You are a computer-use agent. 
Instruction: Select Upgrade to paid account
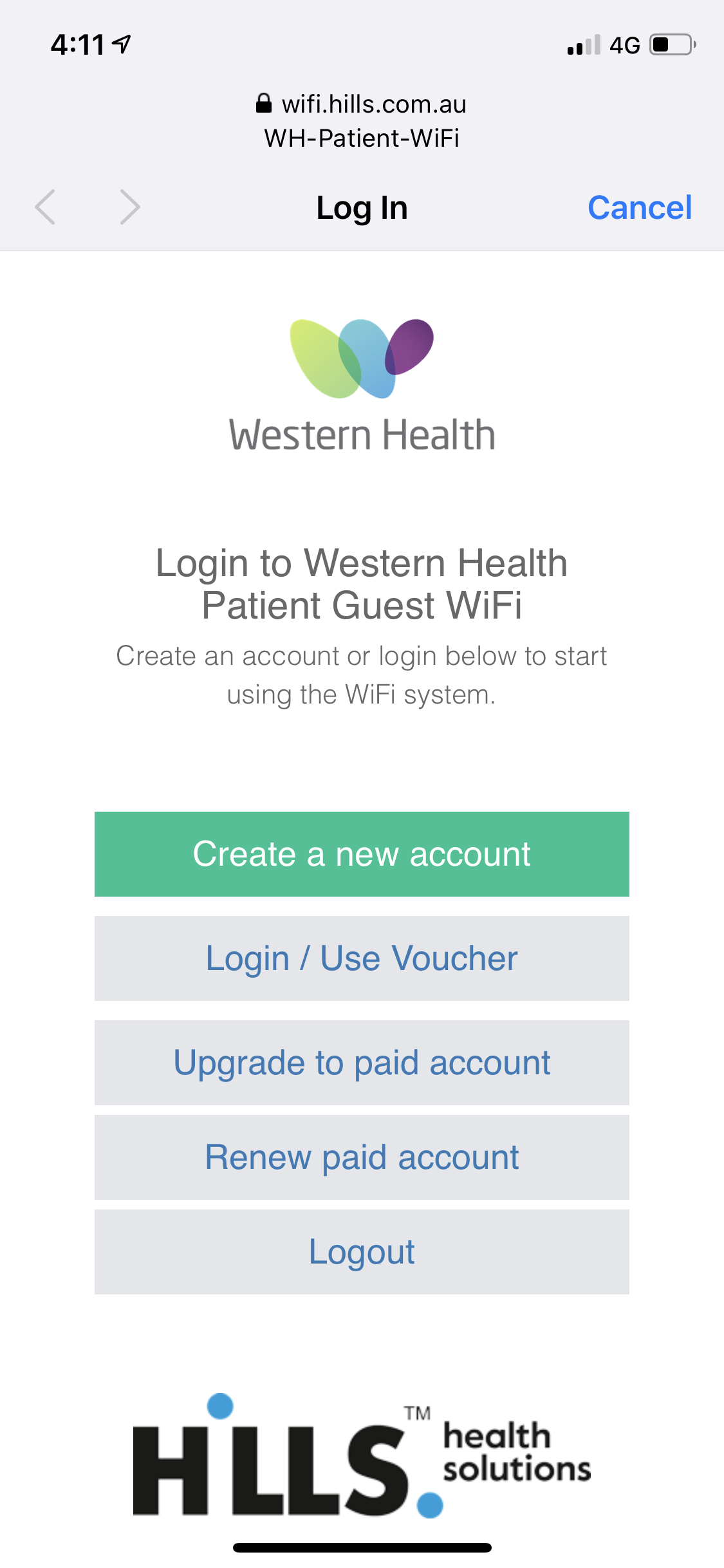pos(362,1063)
